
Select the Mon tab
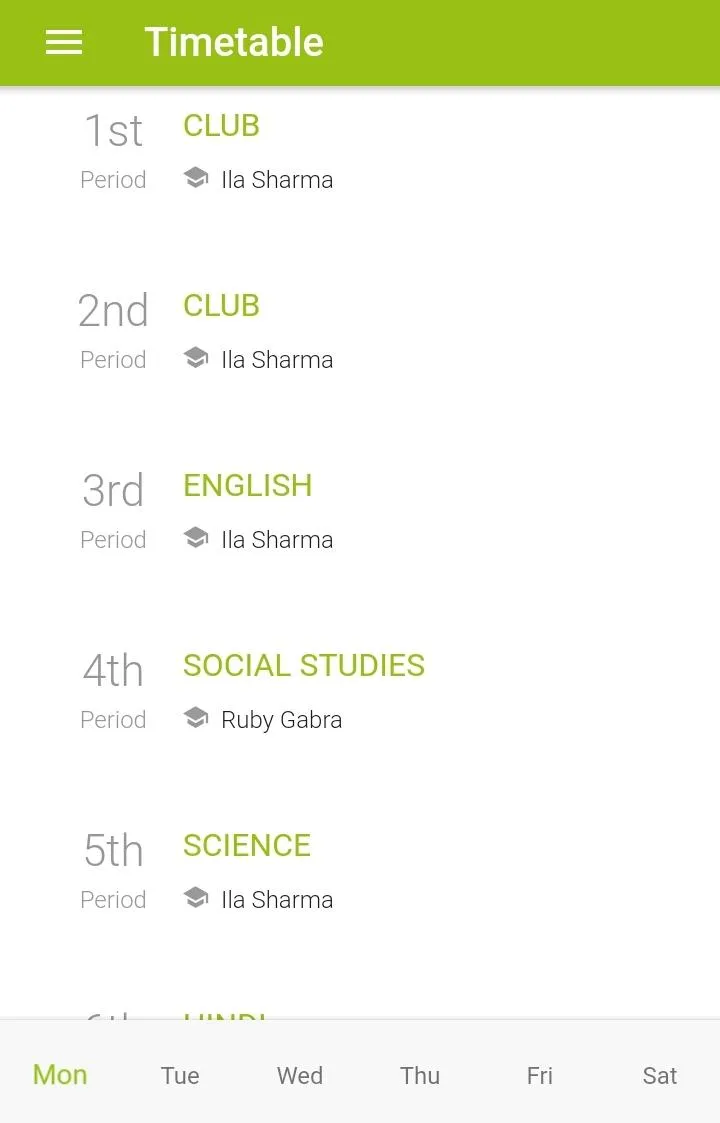pos(60,1075)
